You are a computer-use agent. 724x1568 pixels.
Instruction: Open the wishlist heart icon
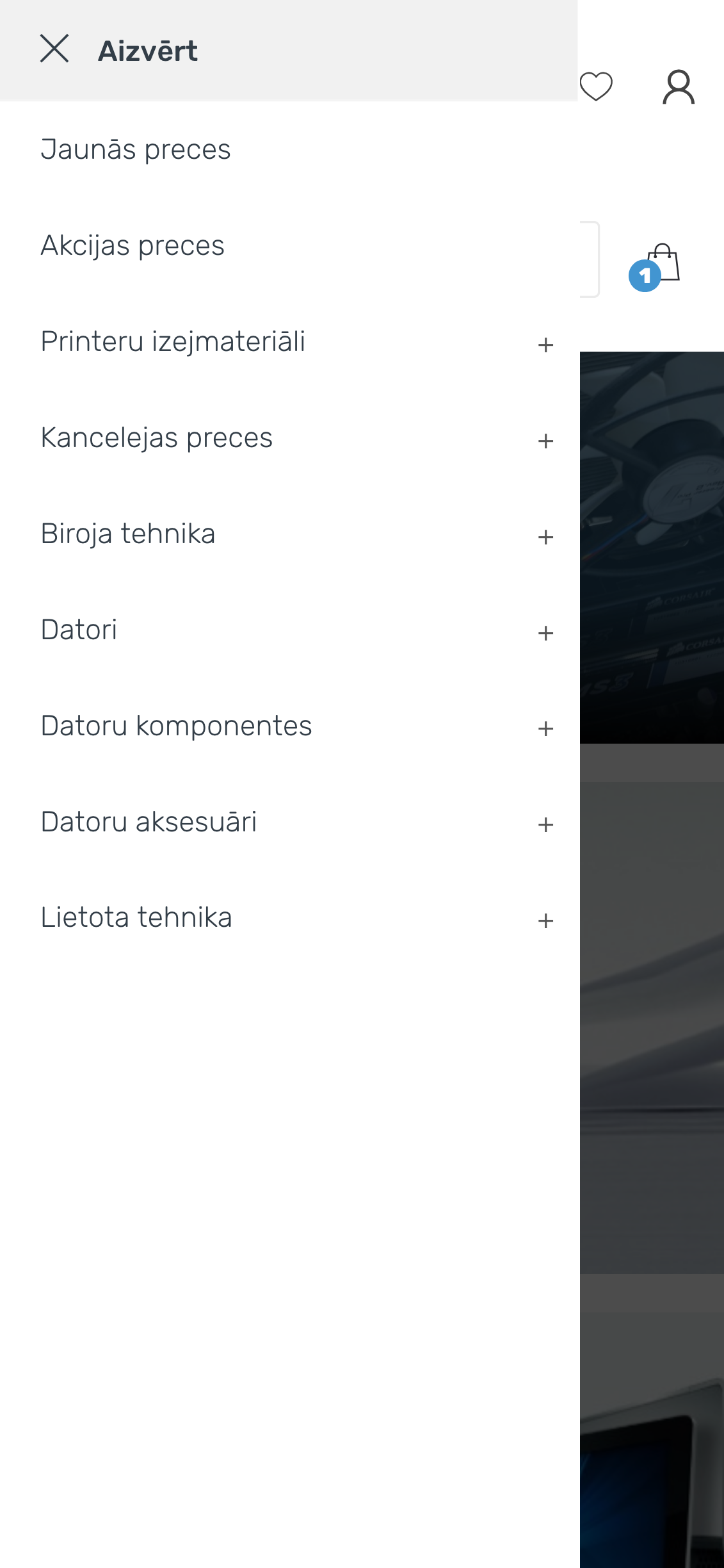[x=596, y=86]
